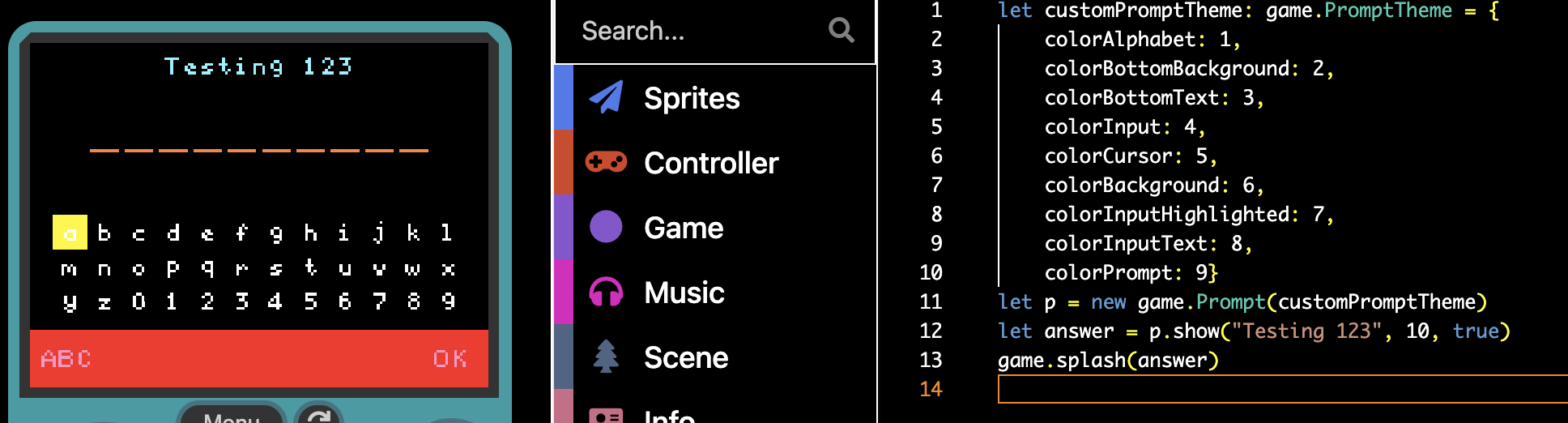Open the Controller blocks category

pyautogui.click(x=710, y=163)
